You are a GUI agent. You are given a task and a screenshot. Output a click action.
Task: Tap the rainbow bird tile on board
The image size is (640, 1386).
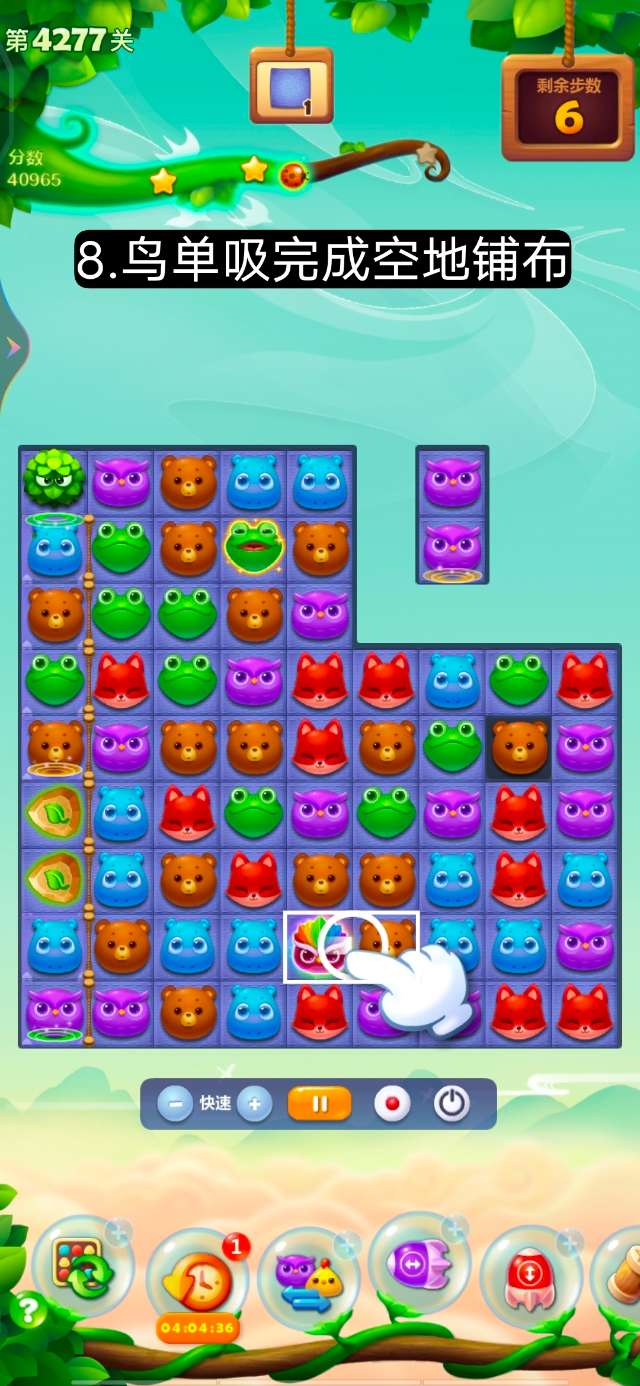(316, 945)
